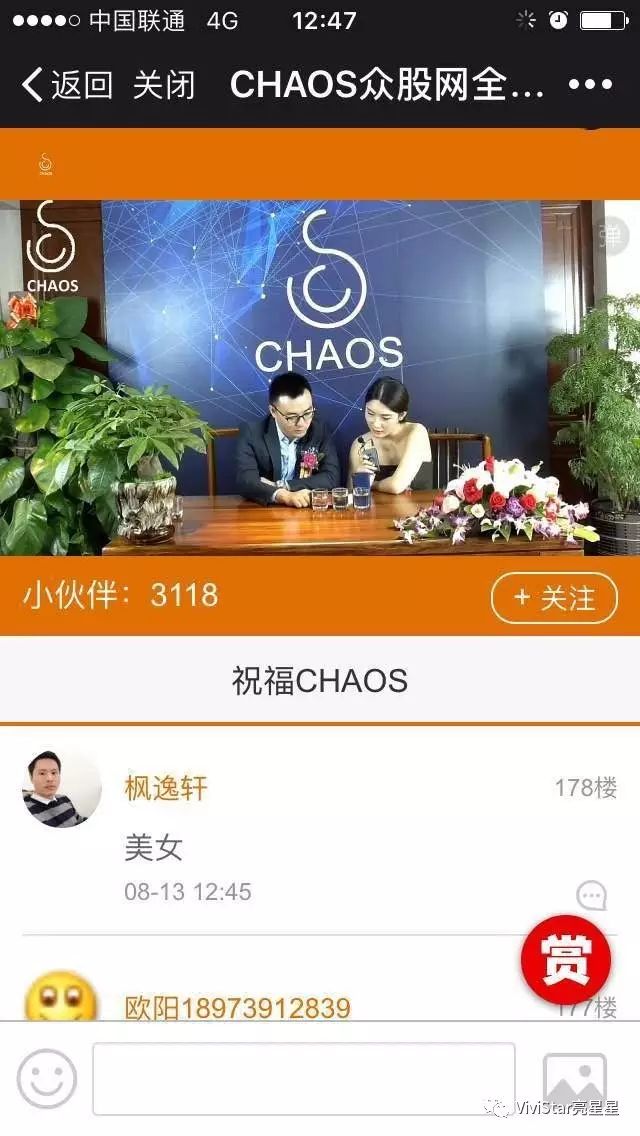Toggle the 弹 danmaku button on video
This screenshot has width=640, height=1136.
610,235
